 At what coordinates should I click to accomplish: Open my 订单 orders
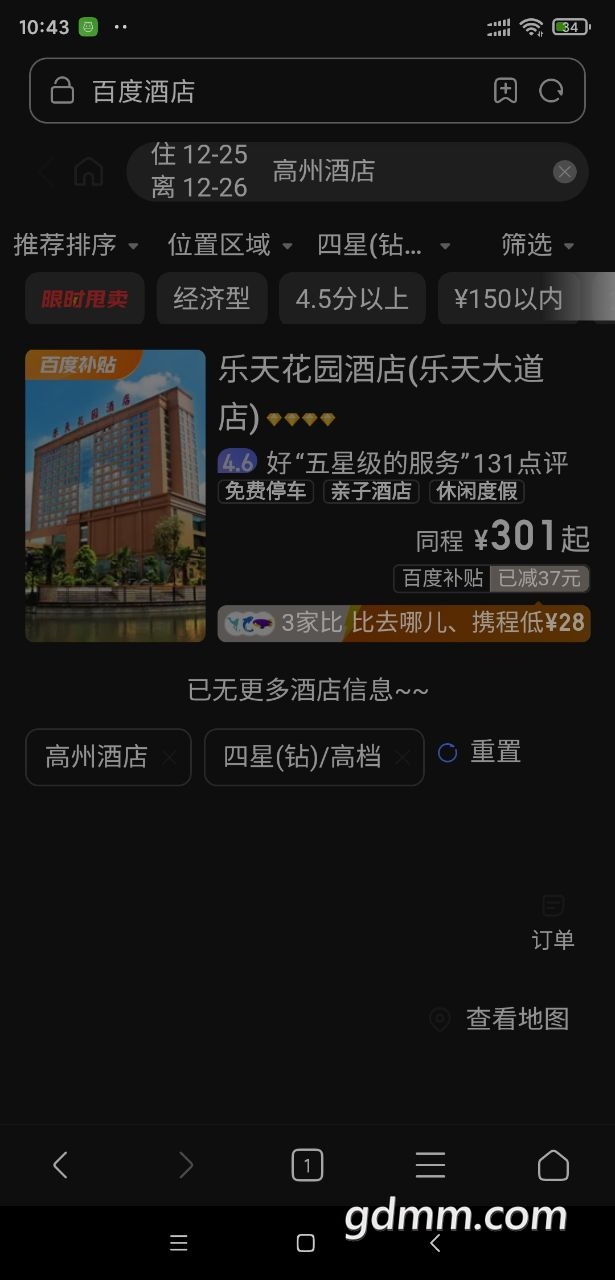(x=552, y=922)
